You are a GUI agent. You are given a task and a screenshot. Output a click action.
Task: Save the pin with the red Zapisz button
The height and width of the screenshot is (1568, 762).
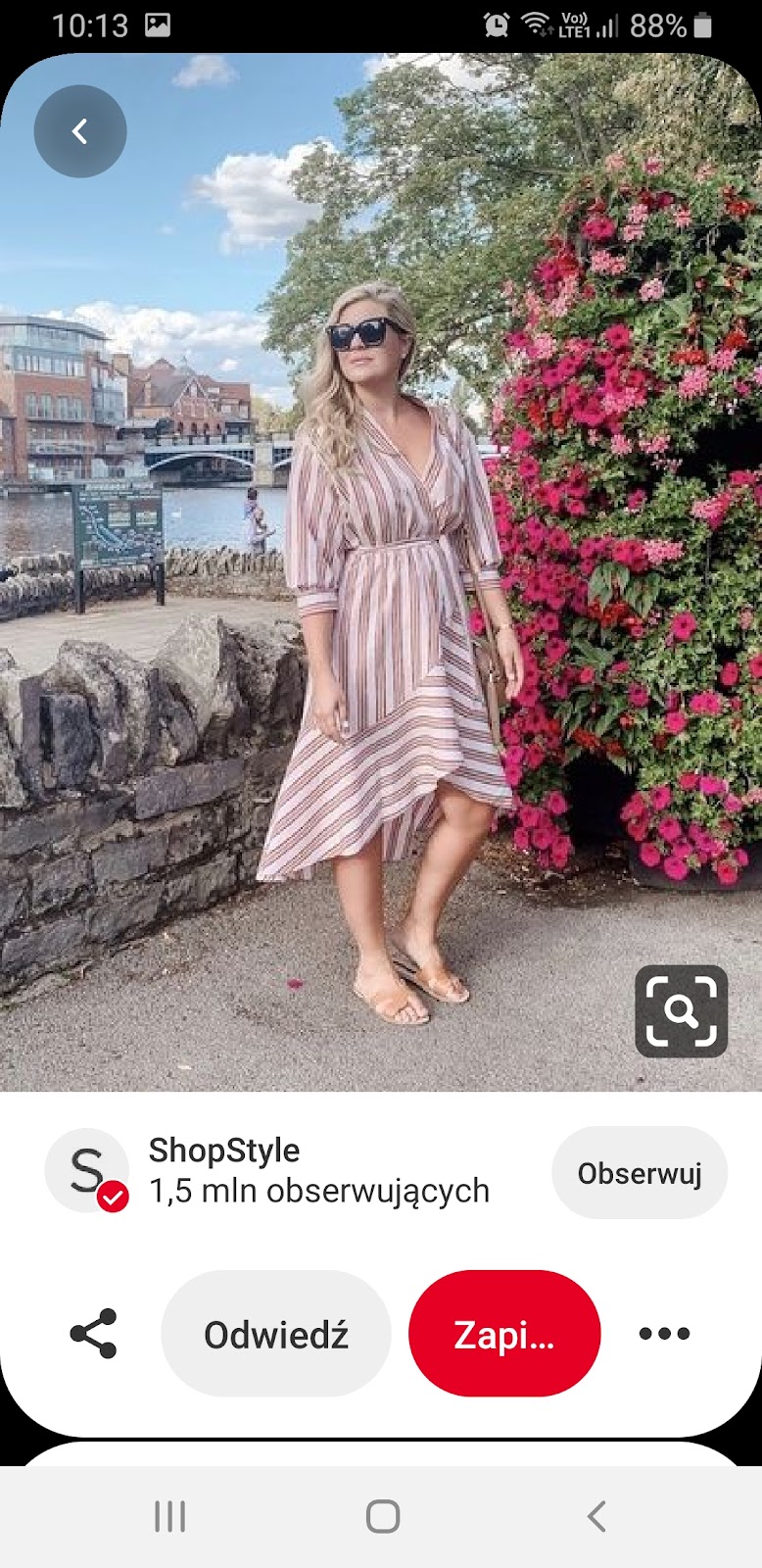pyautogui.click(x=504, y=1334)
